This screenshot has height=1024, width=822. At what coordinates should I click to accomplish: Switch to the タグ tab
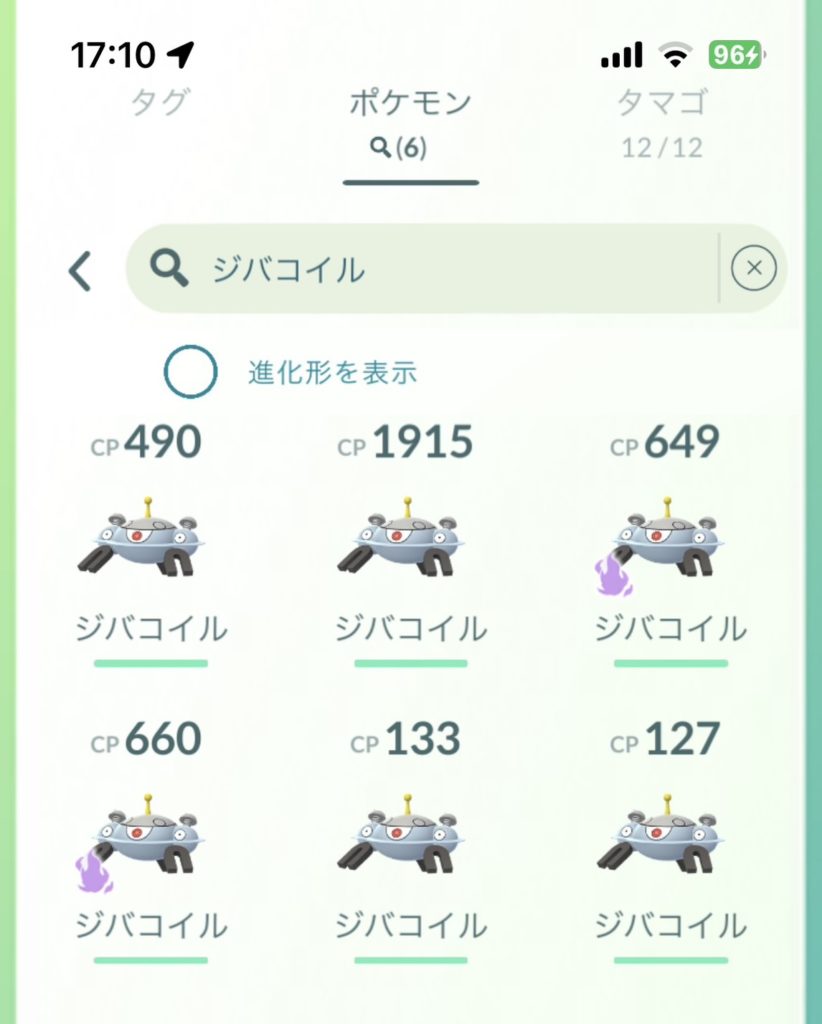point(160,103)
